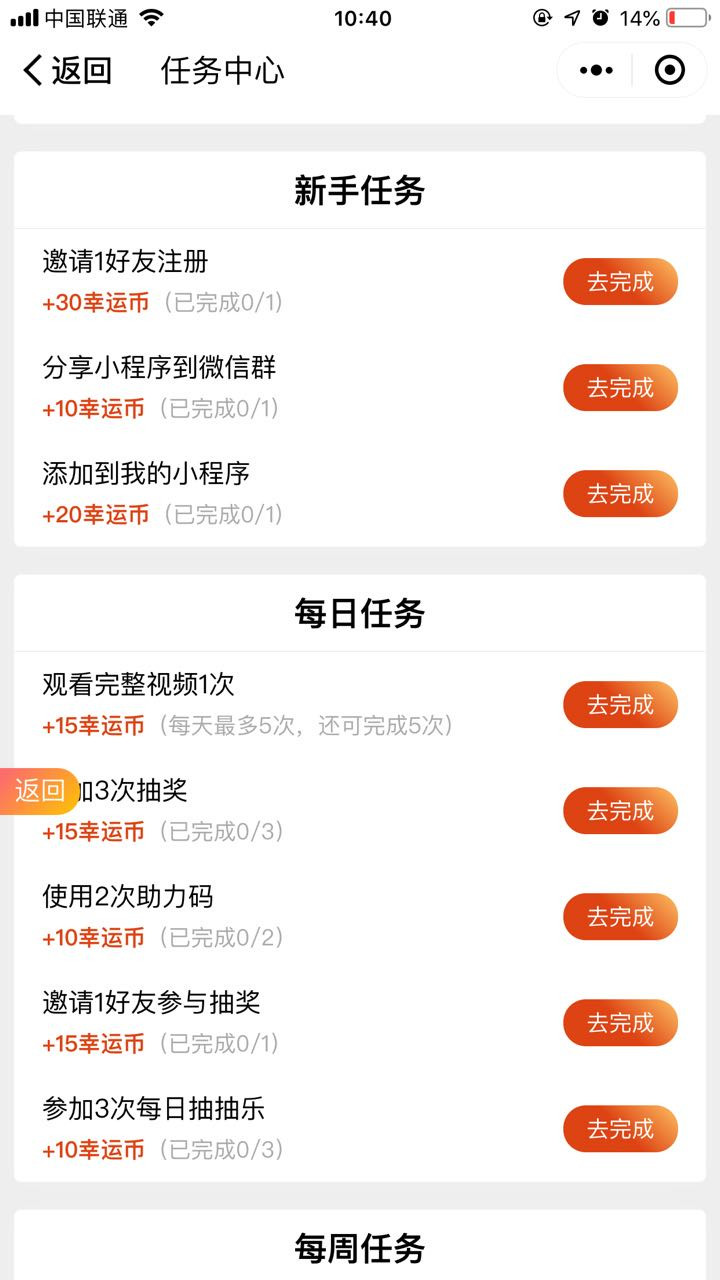Close the mini program with the circle icon

669,71
